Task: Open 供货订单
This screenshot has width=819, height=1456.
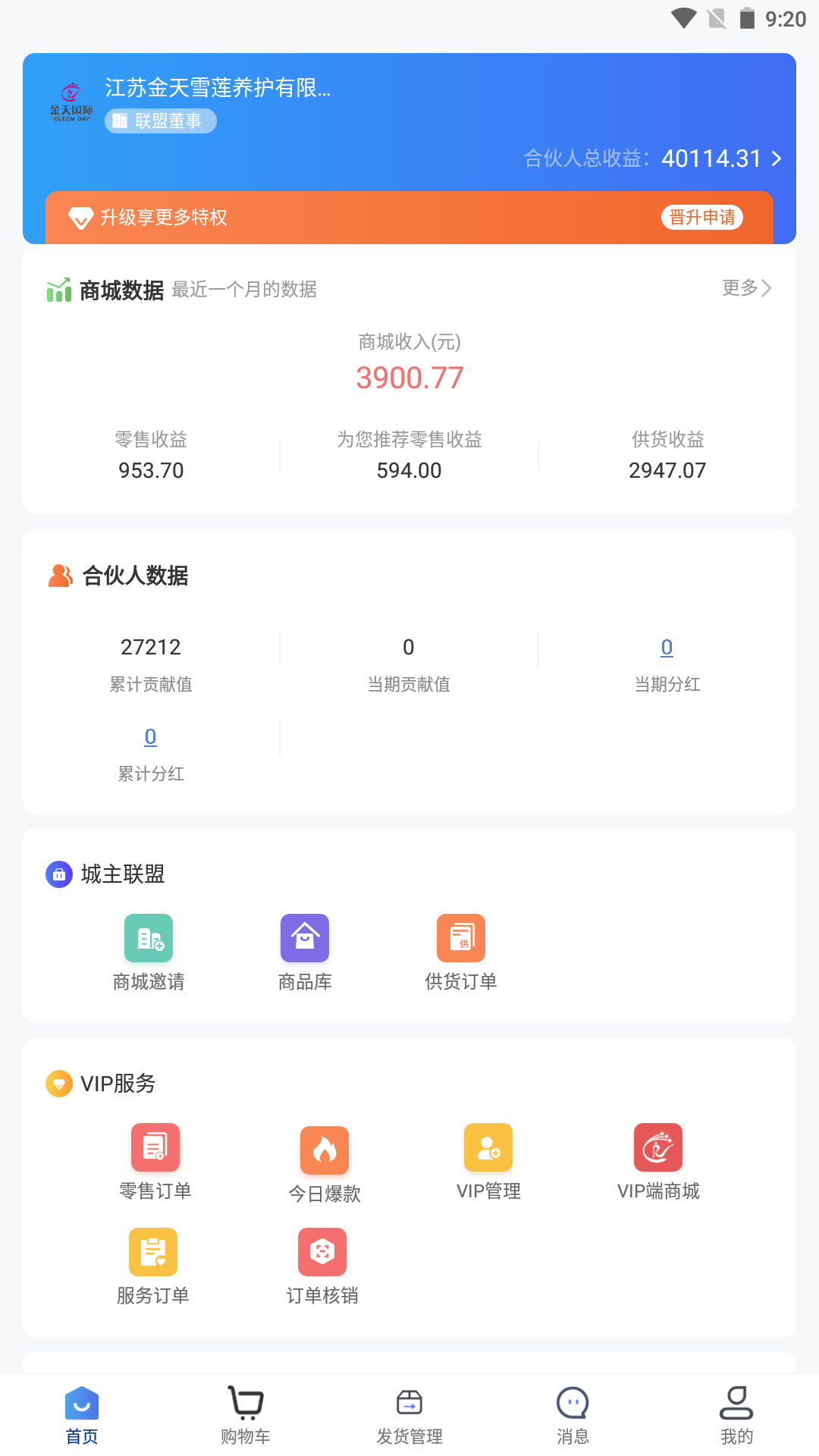Action: click(x=460, y=953)
